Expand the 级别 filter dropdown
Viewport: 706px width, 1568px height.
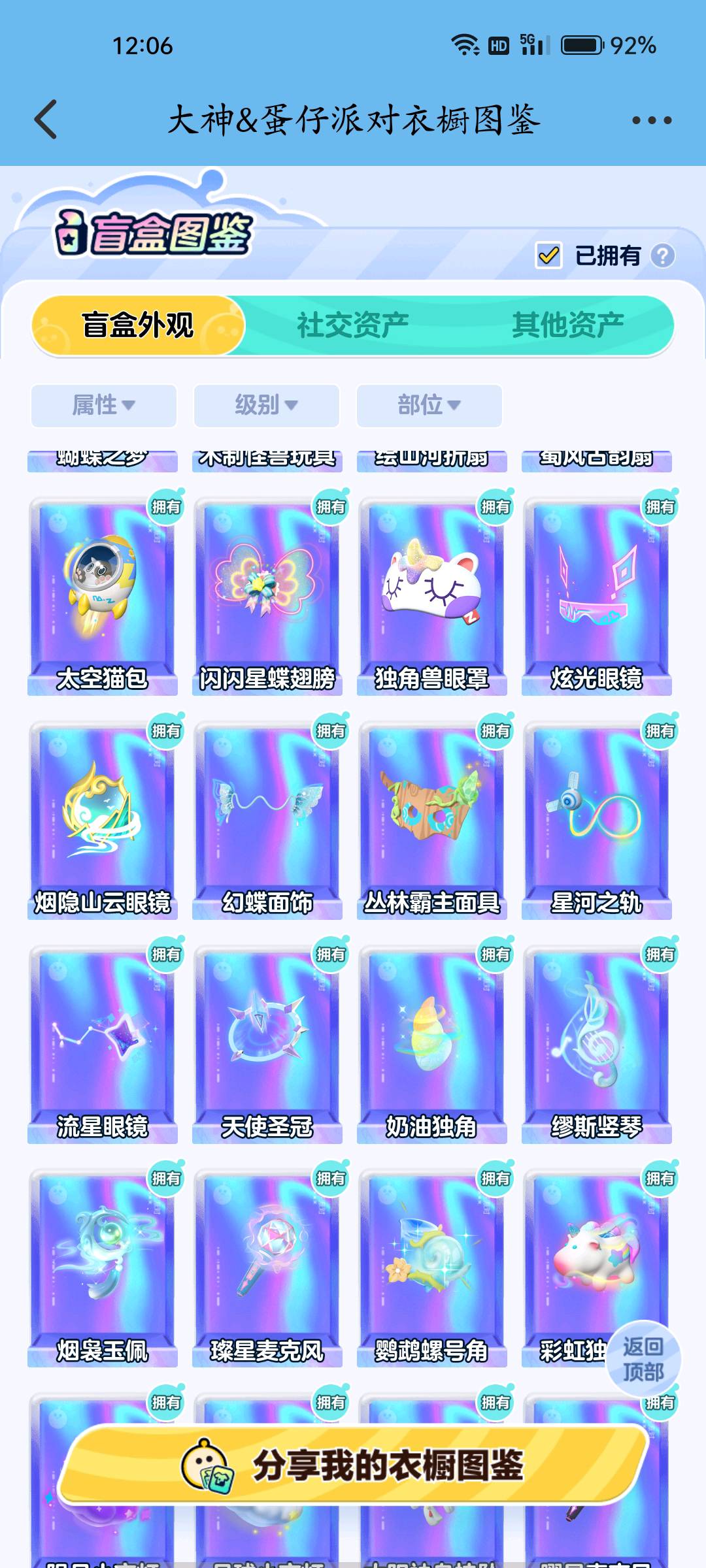pos(266,405)
